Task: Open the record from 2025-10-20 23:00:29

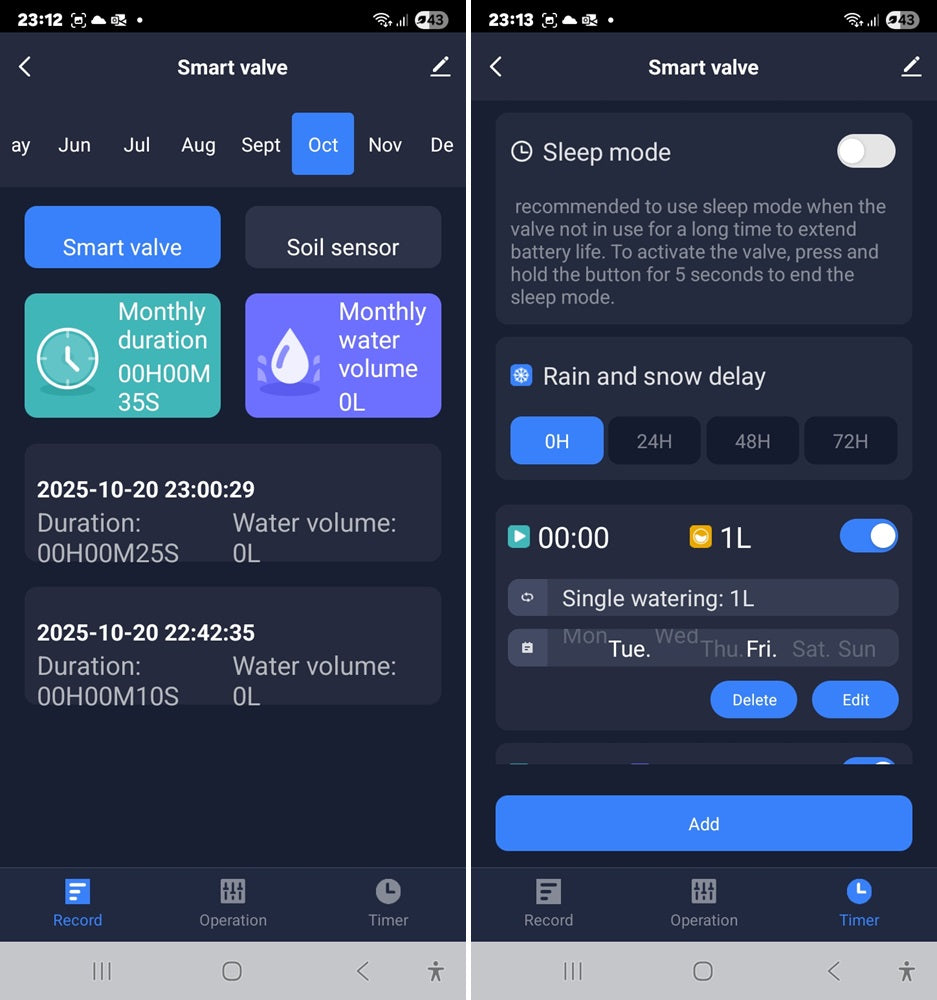Action: [232, 503]
